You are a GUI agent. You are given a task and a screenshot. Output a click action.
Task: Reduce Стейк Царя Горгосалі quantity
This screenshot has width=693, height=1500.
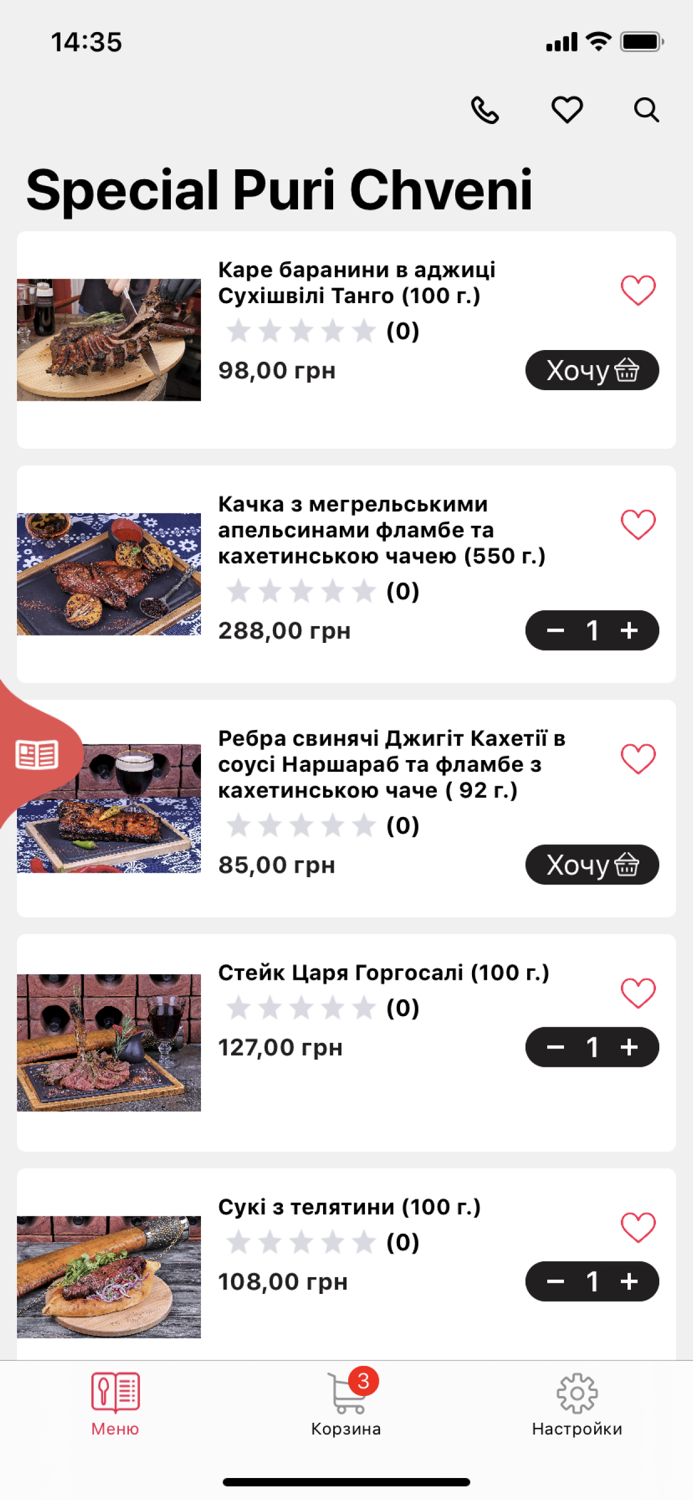click(556, 1047)
